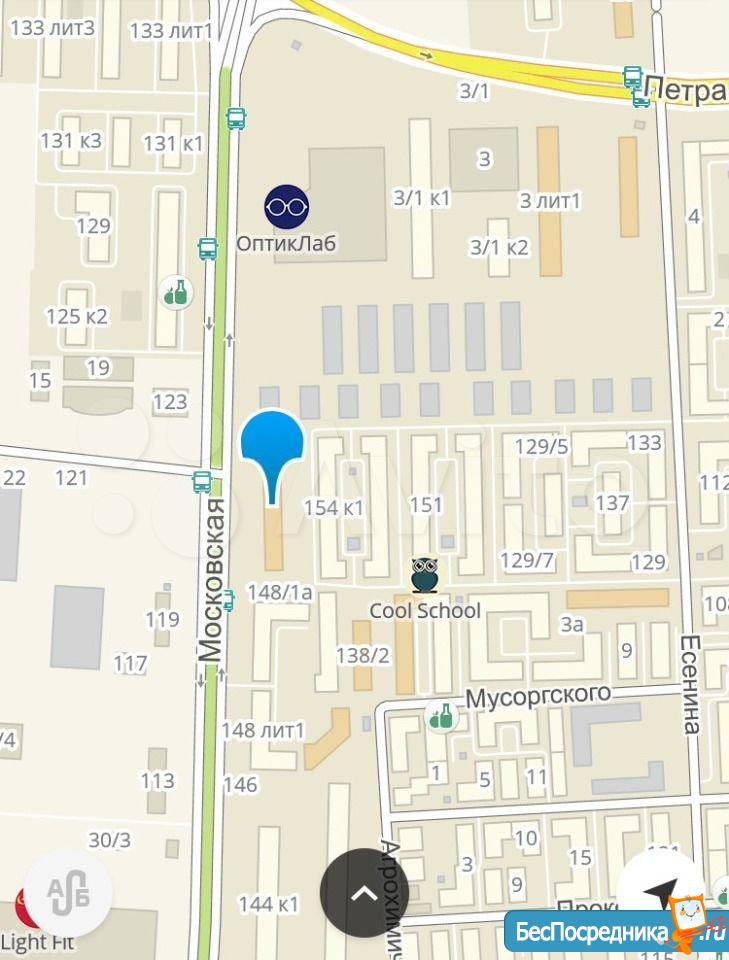729x960 pixels.
Task: Open the grocery marker near building 125 к2
Action: [176, 293]
